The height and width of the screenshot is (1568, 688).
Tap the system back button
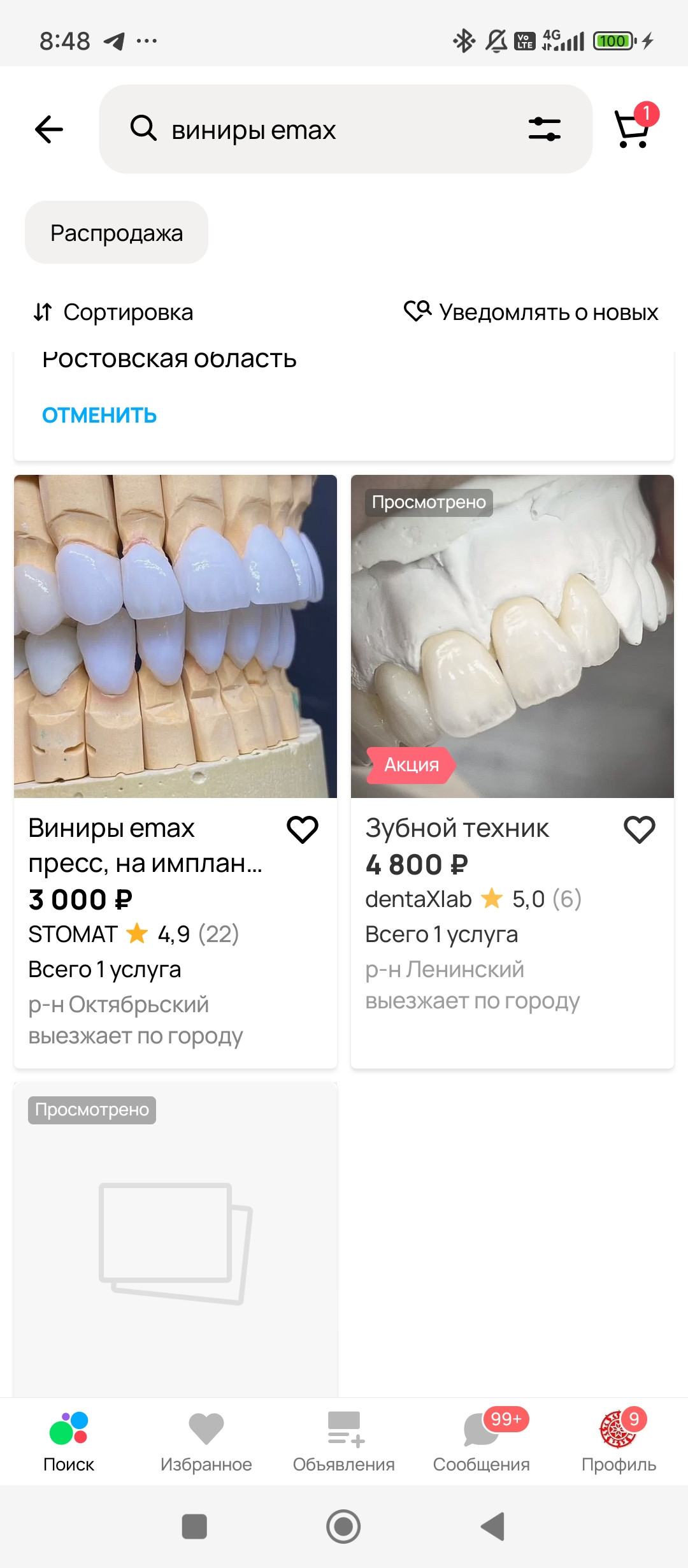coord(492,1527)
